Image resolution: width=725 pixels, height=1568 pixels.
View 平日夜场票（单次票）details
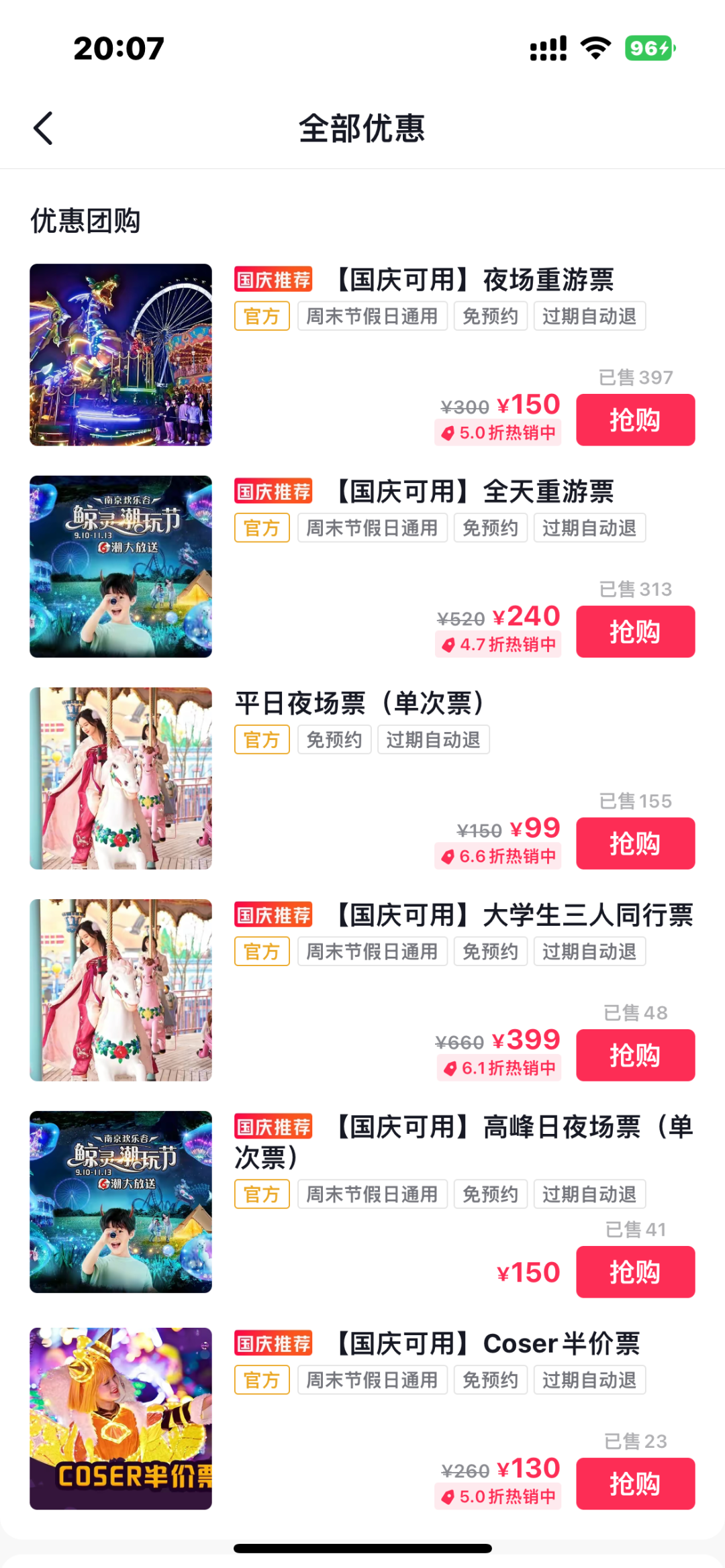point(360,704)
